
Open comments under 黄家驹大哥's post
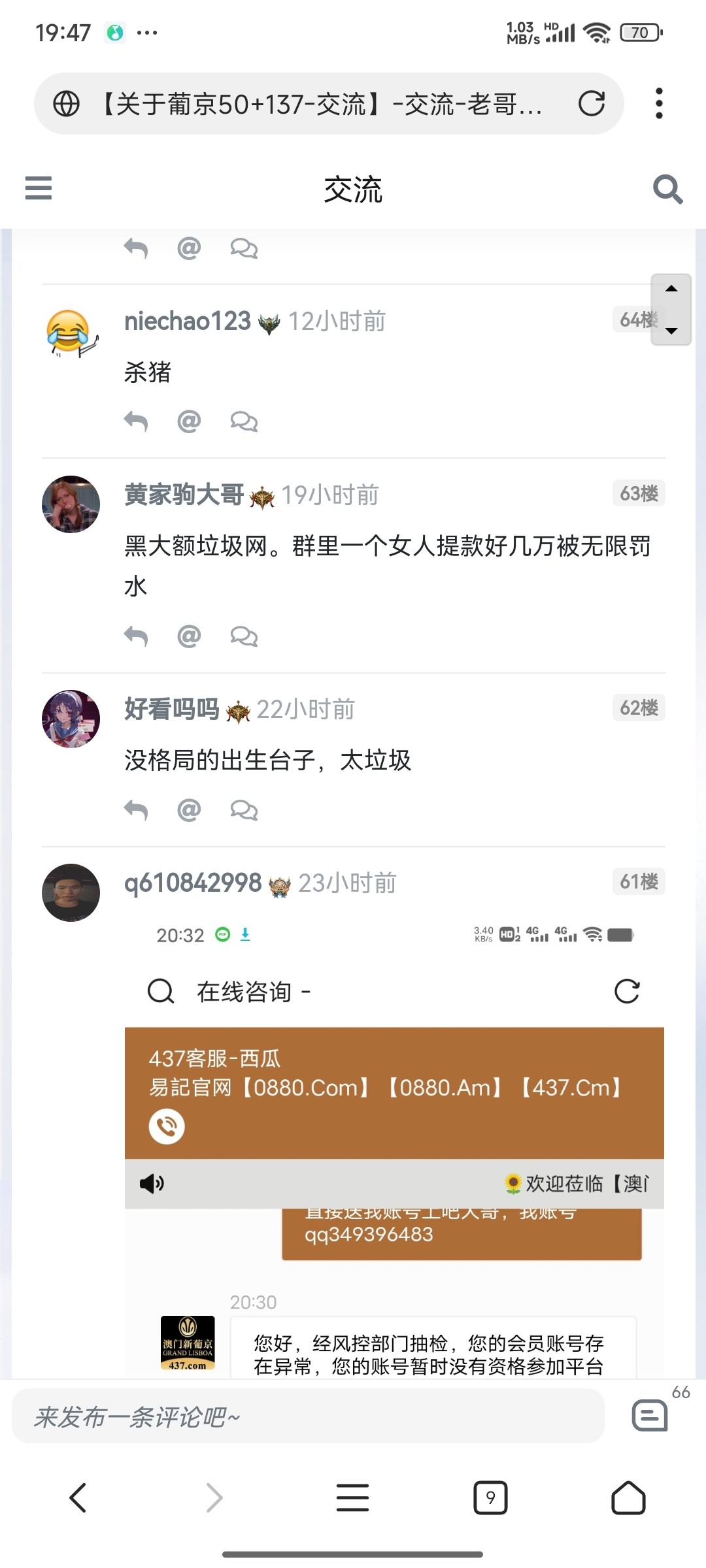tap(244, 636)
